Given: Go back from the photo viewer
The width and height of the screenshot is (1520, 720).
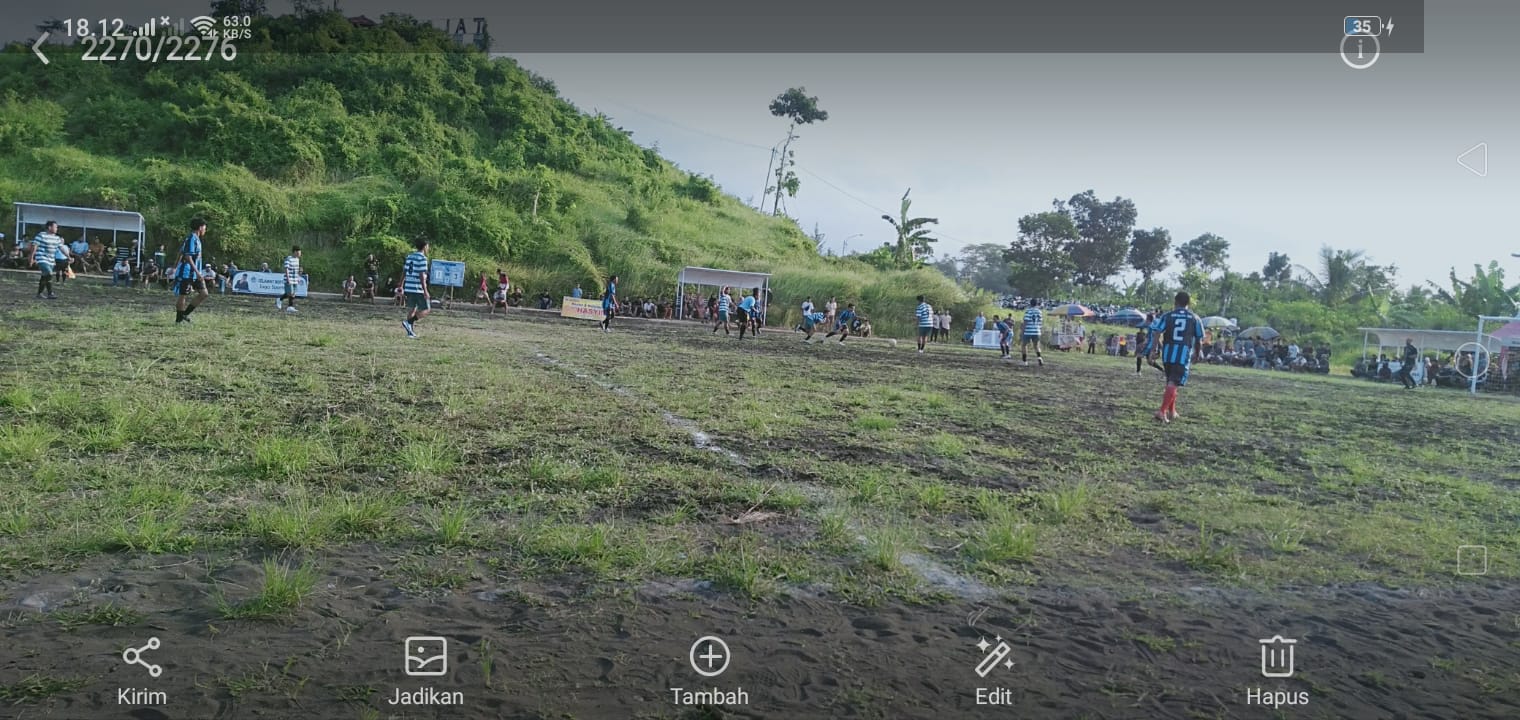Looking at the screenshot, I should point(40,48).
